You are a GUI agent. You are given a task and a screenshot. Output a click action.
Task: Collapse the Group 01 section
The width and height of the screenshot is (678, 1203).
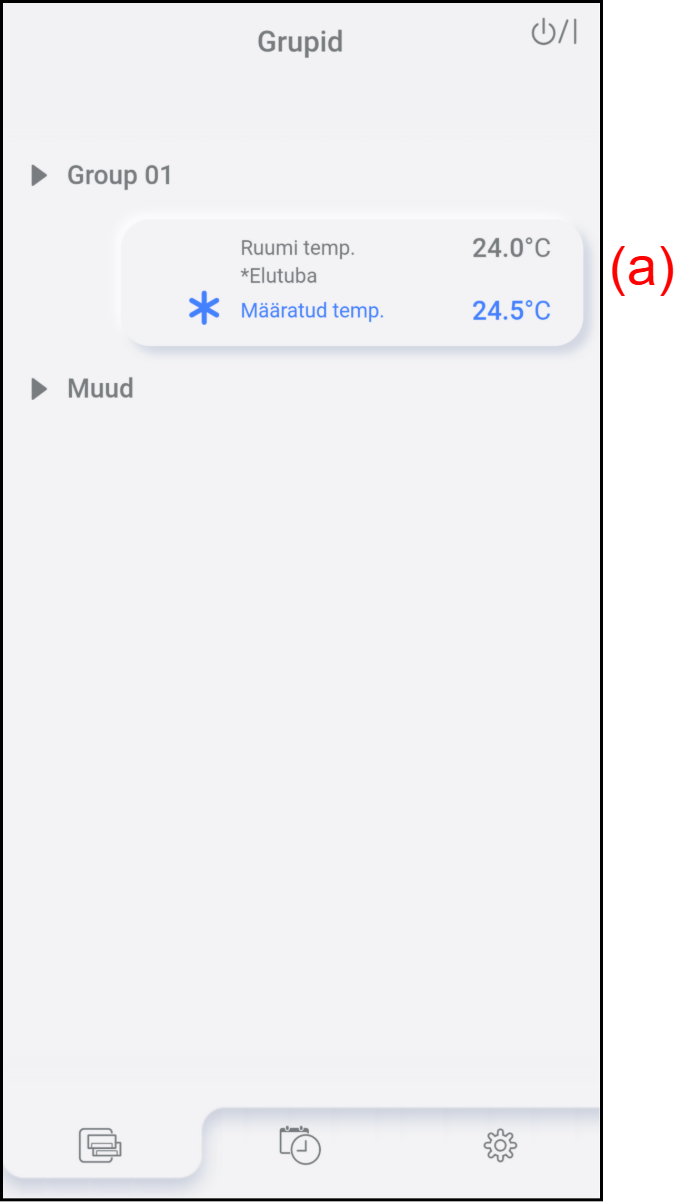coord(40,176)
